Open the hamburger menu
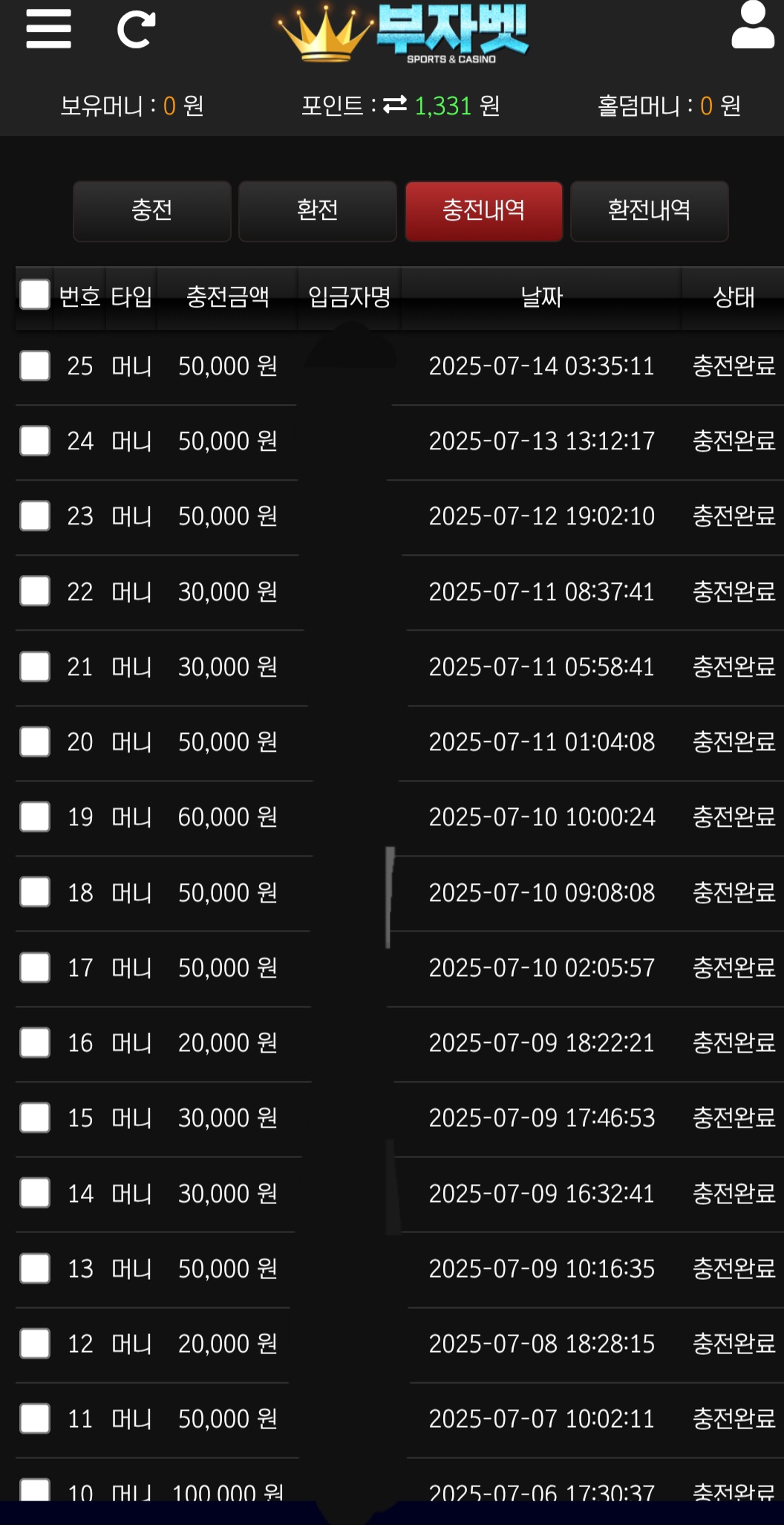The width and height of the screenshot is (784, 1525). (48, 29)
